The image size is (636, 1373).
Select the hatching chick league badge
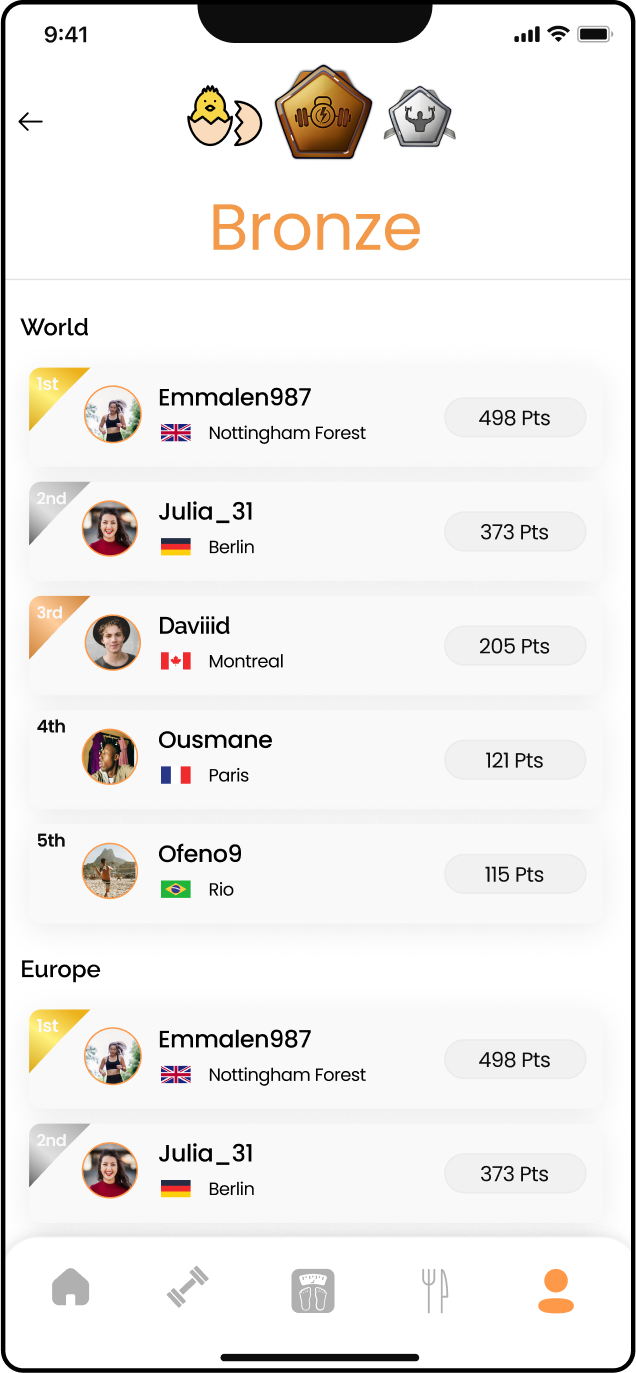tap(224, 118)
